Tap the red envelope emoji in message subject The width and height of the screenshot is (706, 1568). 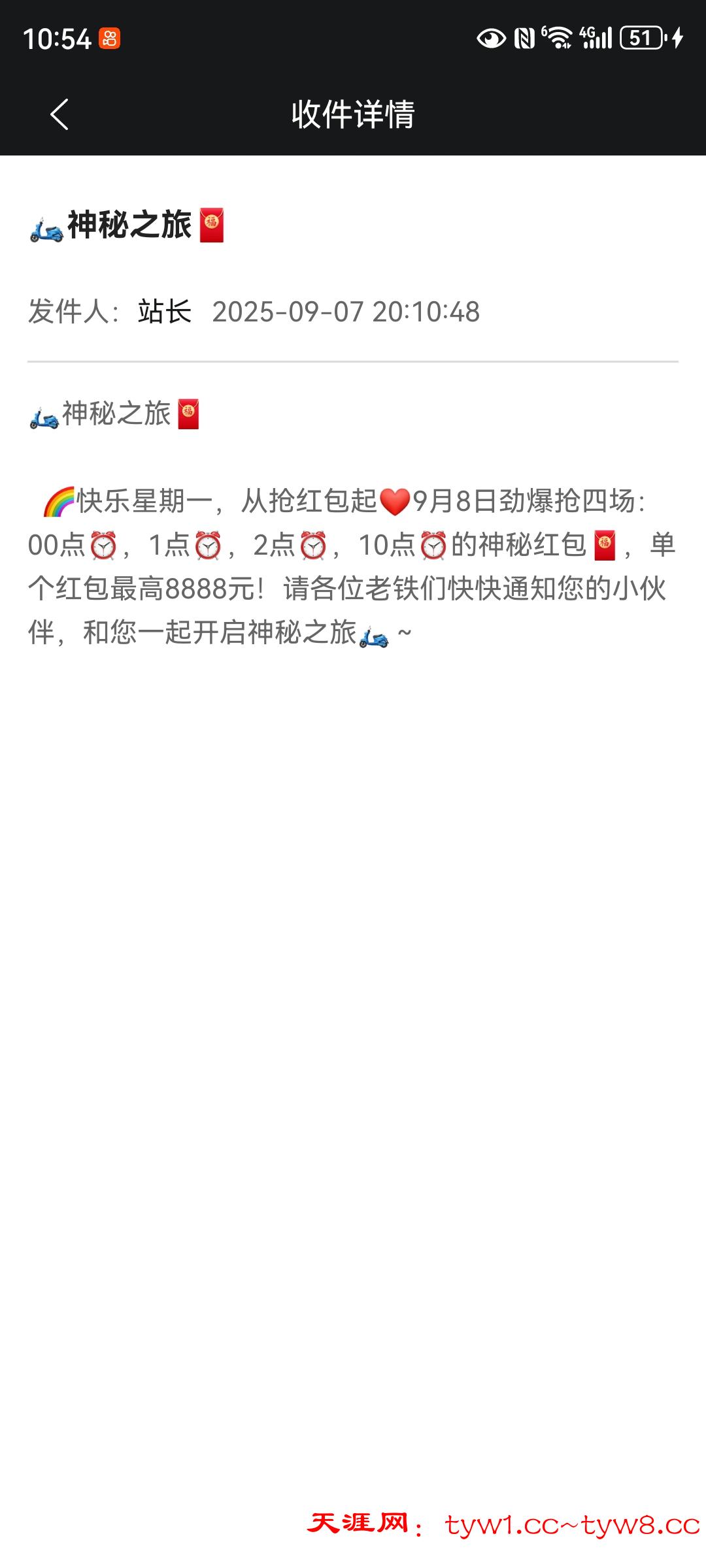[x=212, y=225]
